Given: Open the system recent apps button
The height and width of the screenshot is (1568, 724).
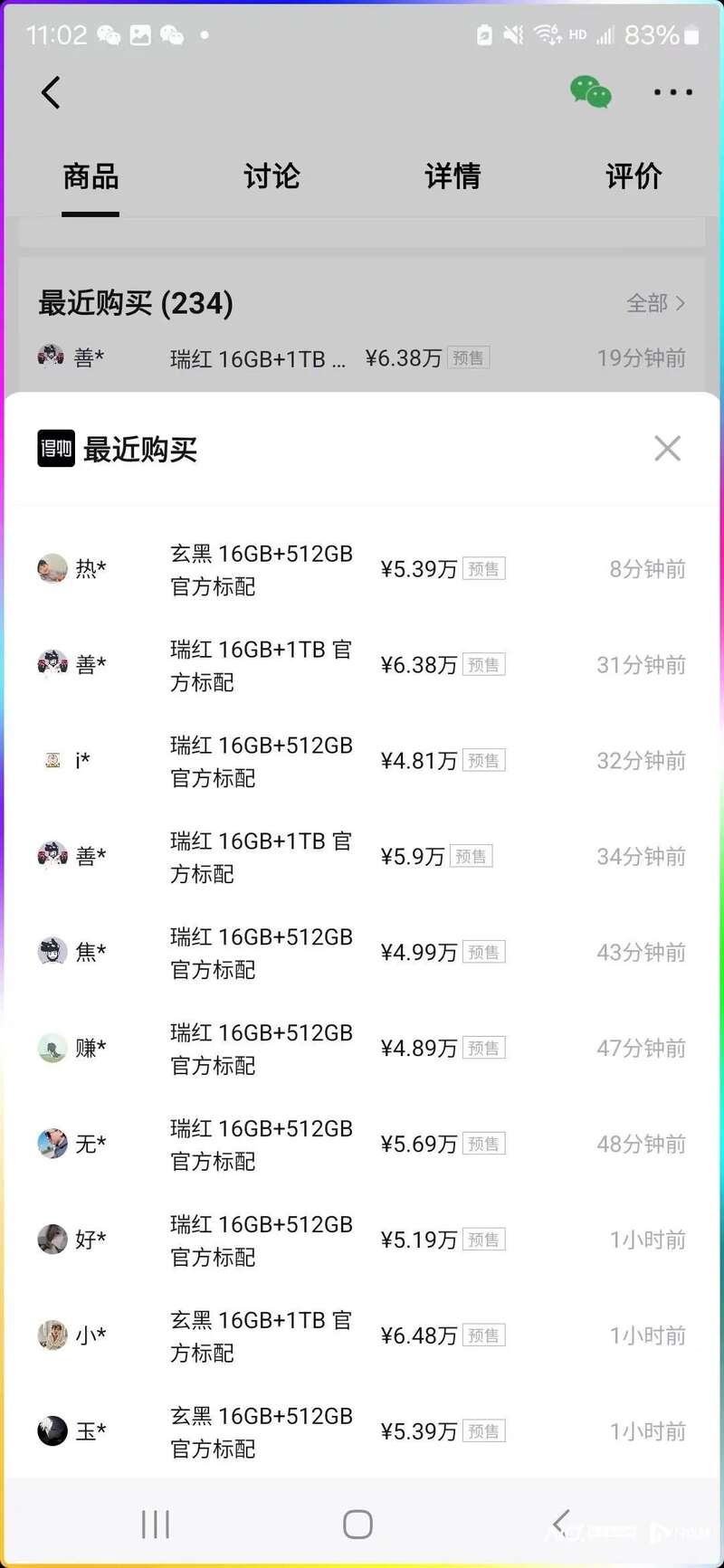Looking at the screenshot, I should coord(156,1525).
